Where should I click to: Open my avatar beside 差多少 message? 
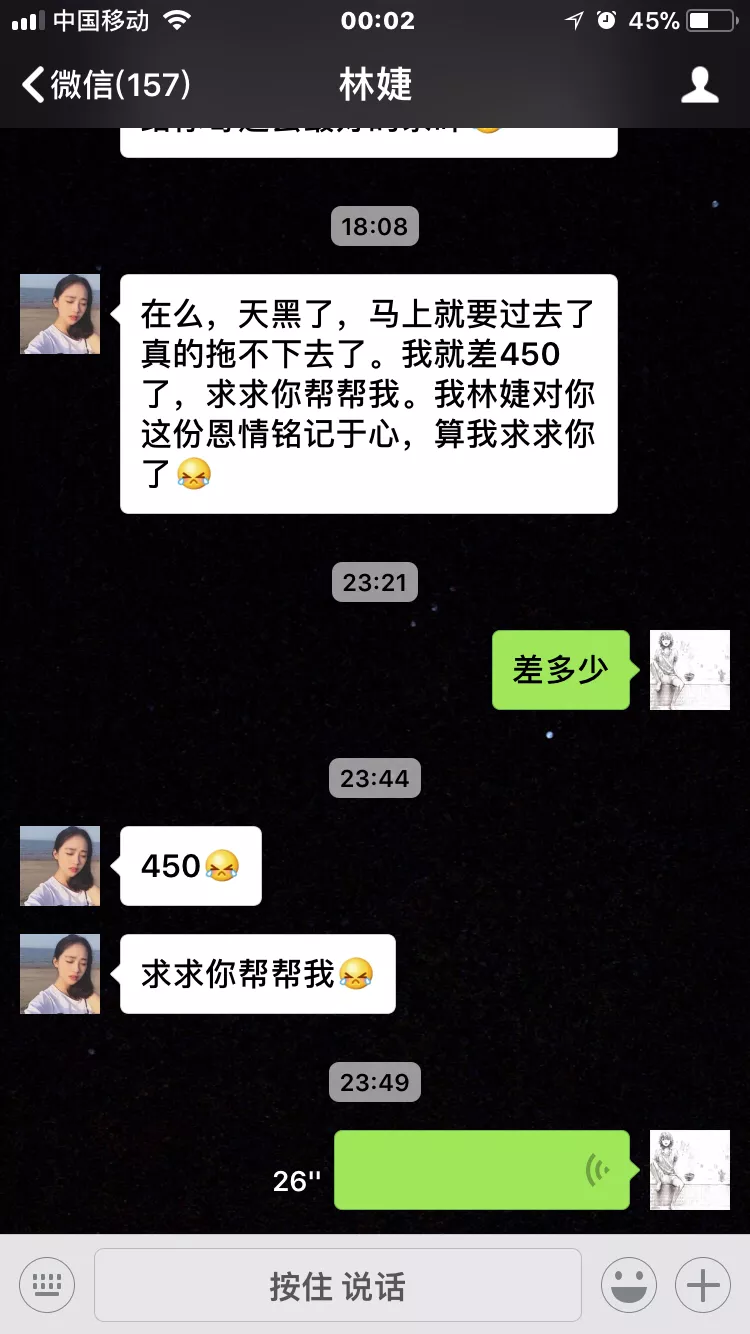pyautogui.click(x=690, y=670)
